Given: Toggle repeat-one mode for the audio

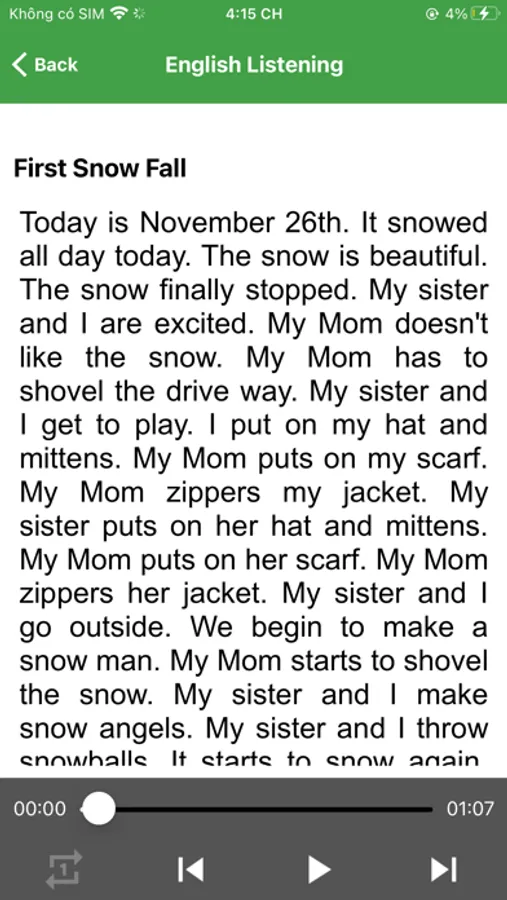Looking at the screenshot, I should (x=64, y=869).
